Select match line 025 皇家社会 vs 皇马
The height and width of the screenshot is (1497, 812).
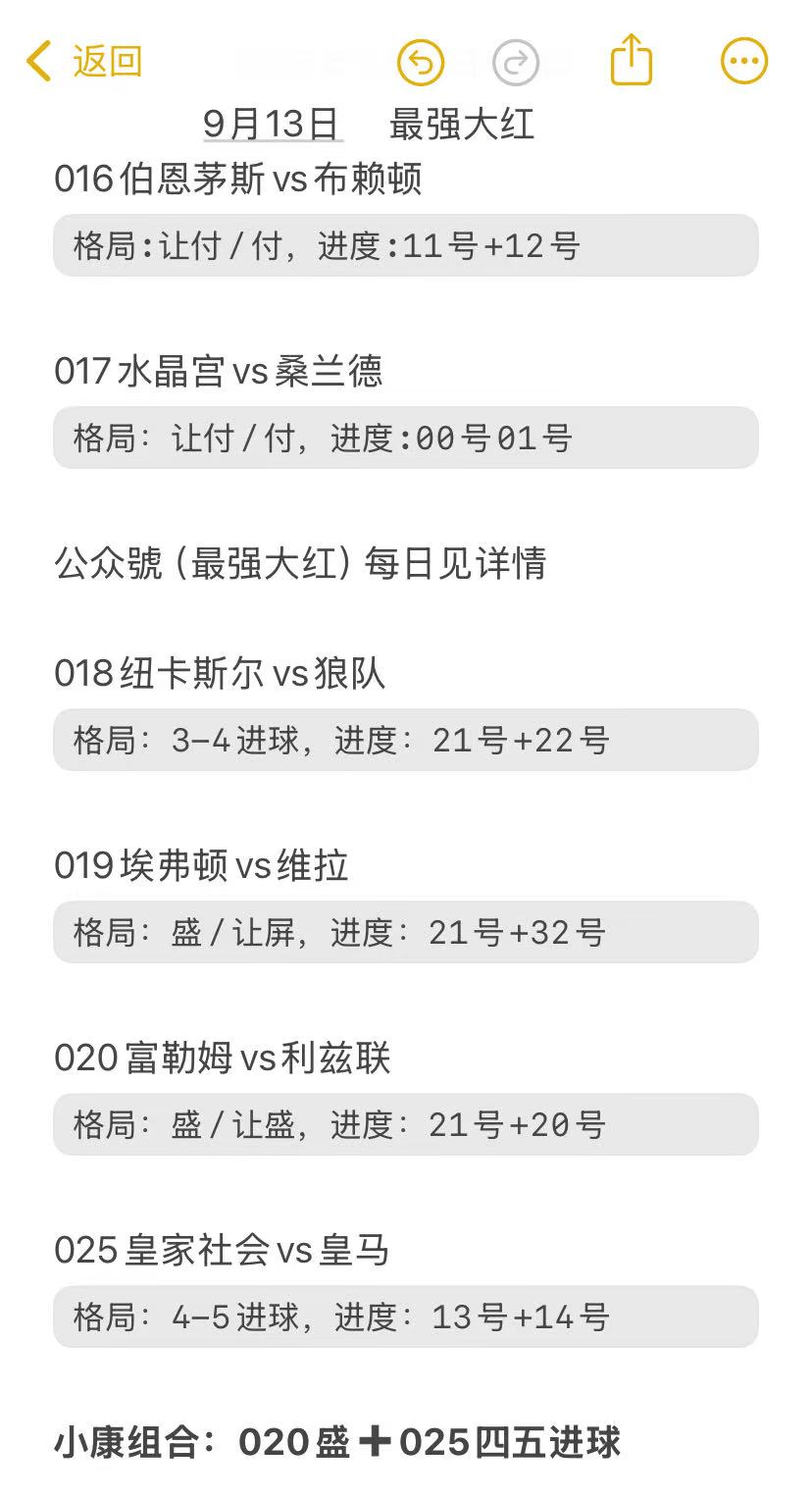[221, 1251]
